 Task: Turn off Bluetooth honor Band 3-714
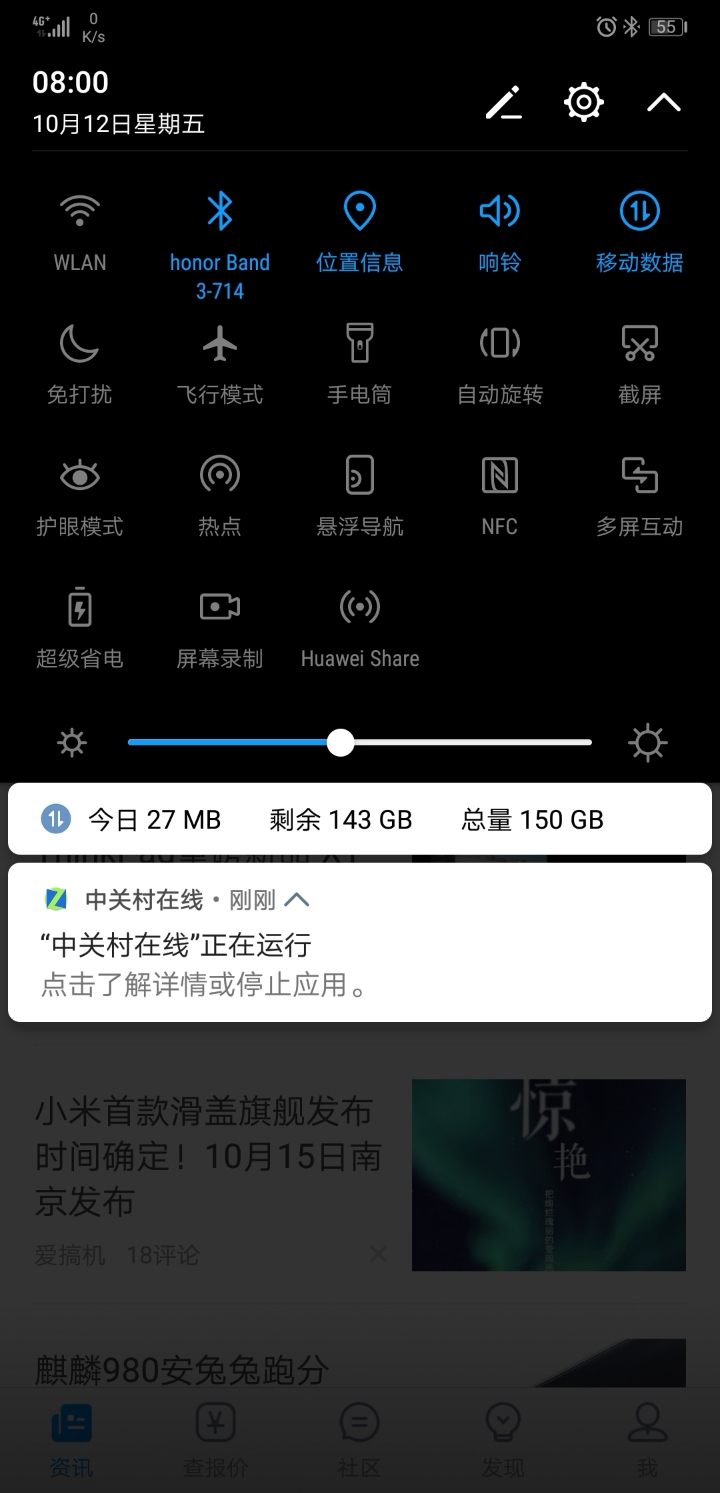coord(220,212)
